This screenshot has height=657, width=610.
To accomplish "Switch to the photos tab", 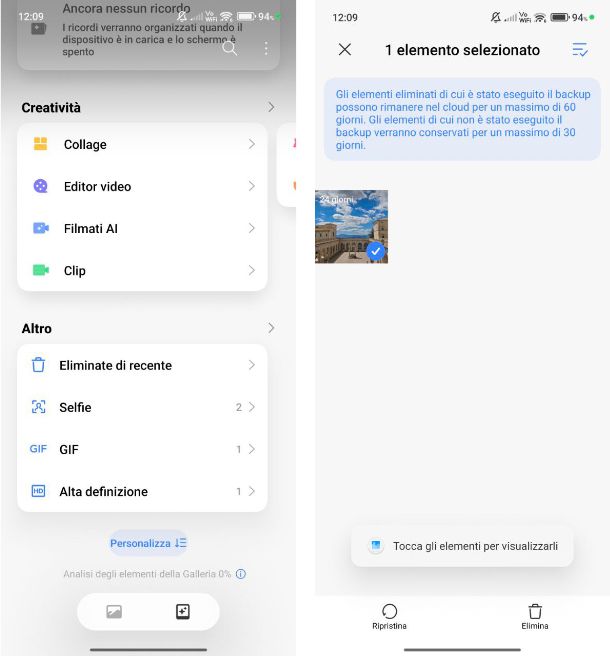I will tap(114, 612).
